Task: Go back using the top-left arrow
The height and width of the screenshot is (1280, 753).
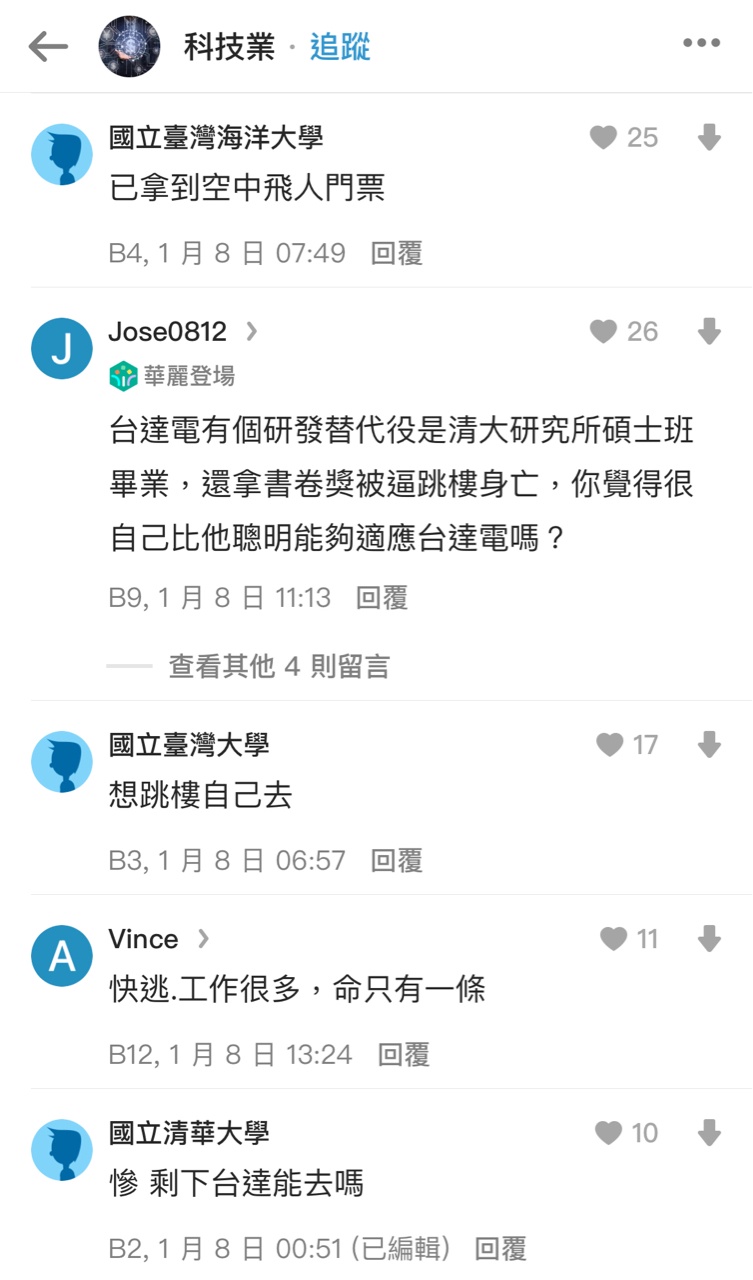Action: point(48,46)
